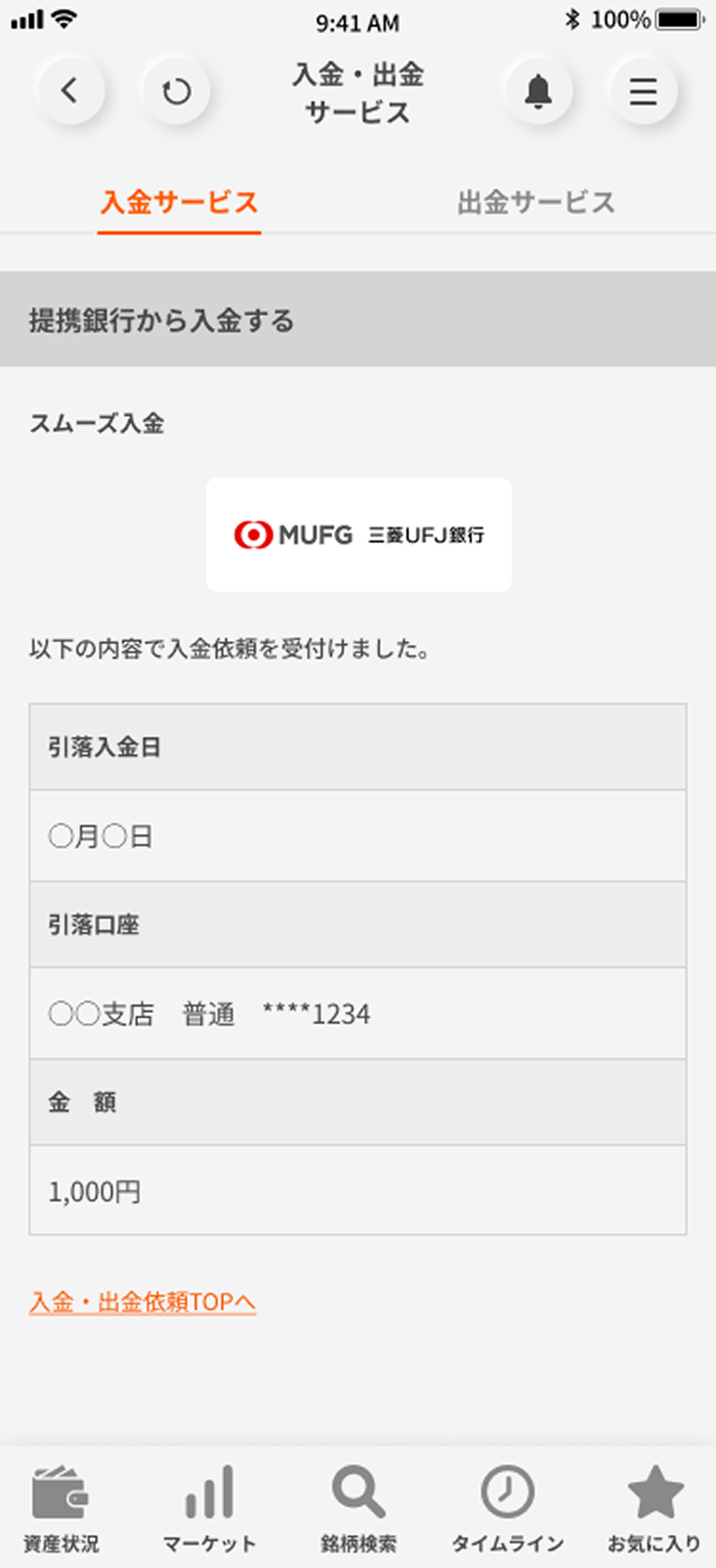Image resolution: width=716 pixels, height=1568 pixels.
Task: Open the hamburger menu
Action: (644, 90)
